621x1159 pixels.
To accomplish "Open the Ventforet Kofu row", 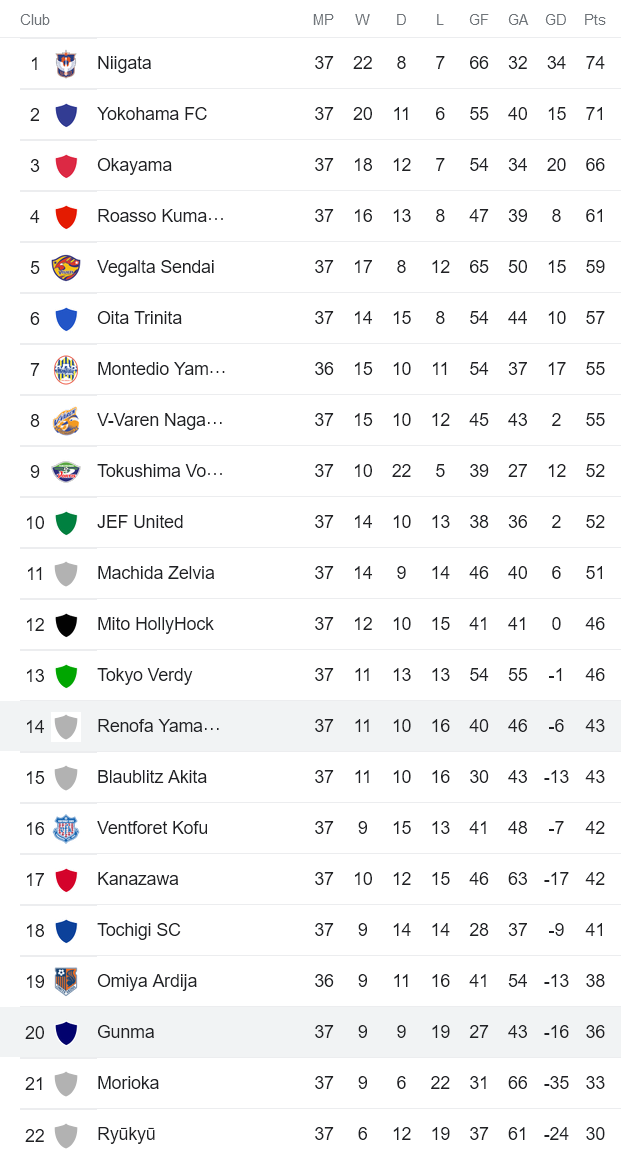I will [x=152, y=828].
